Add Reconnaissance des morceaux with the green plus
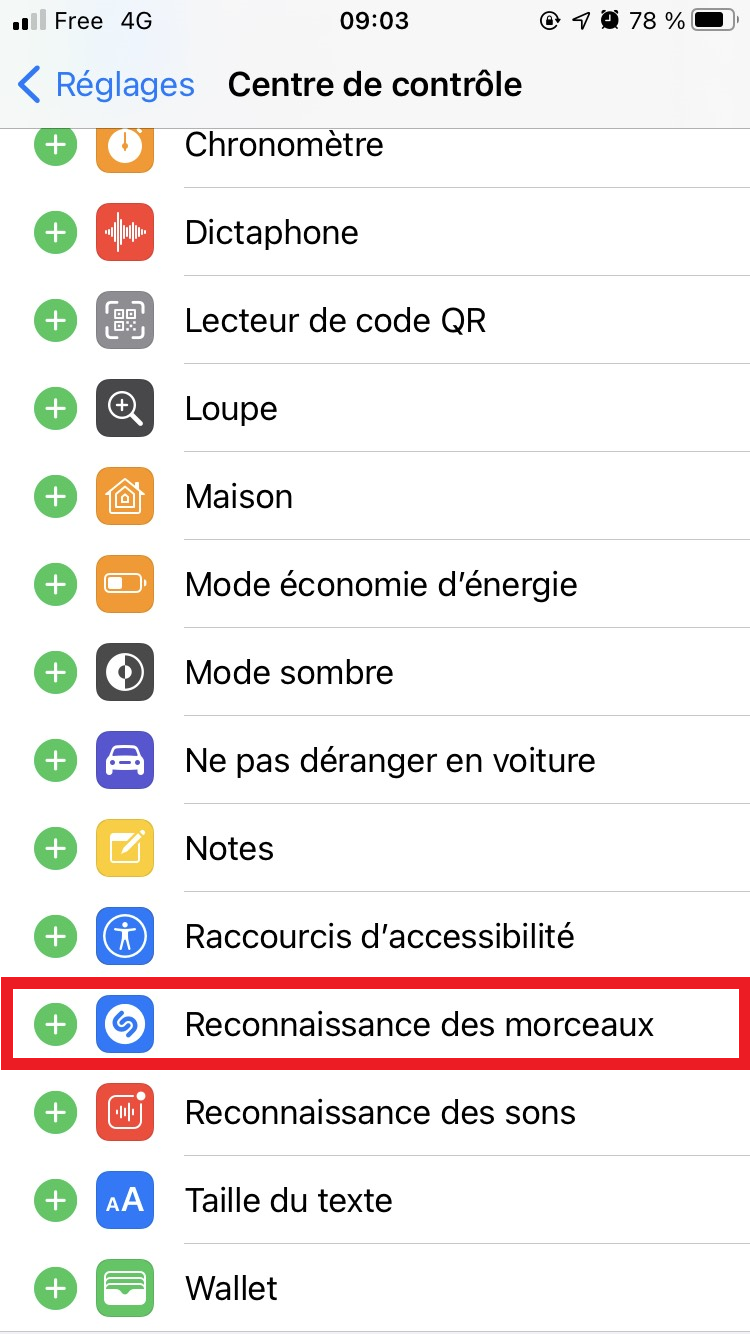This screenshot has height=1334, width=750. click(x=55, y=1024)
